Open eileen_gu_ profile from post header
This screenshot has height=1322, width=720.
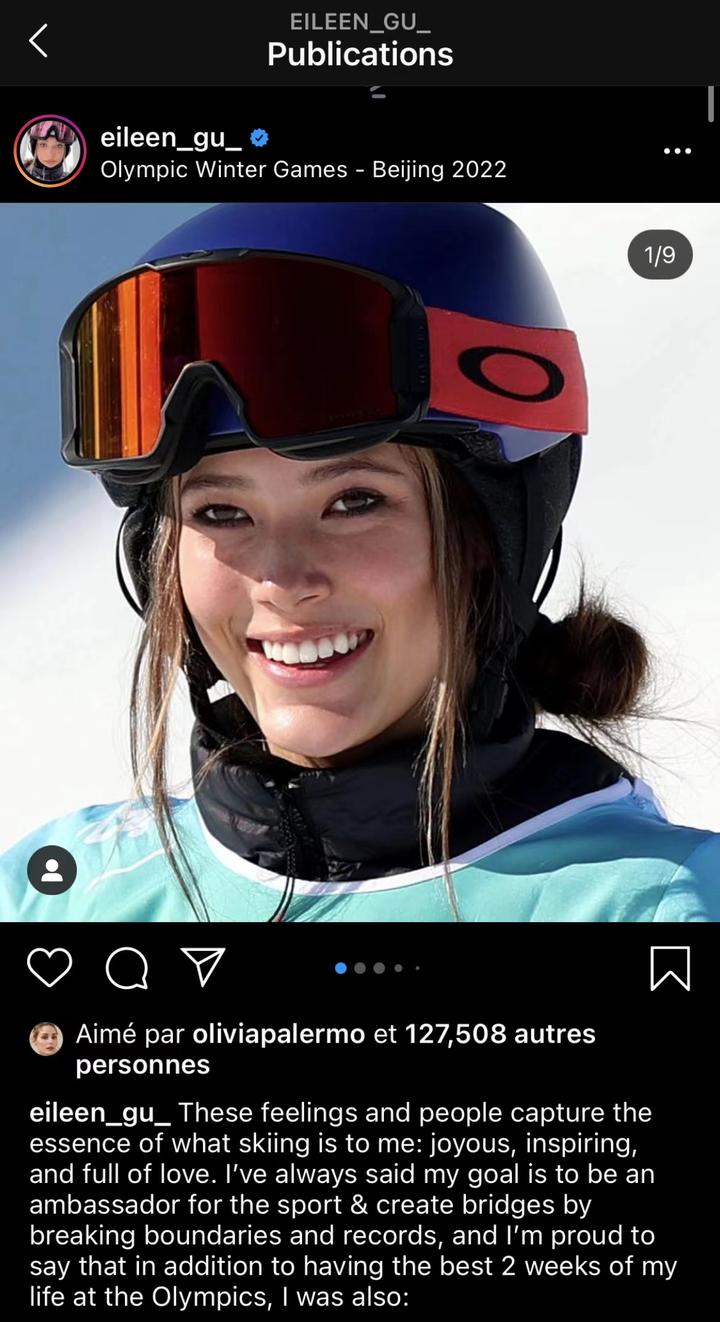[x=171, y=138]
